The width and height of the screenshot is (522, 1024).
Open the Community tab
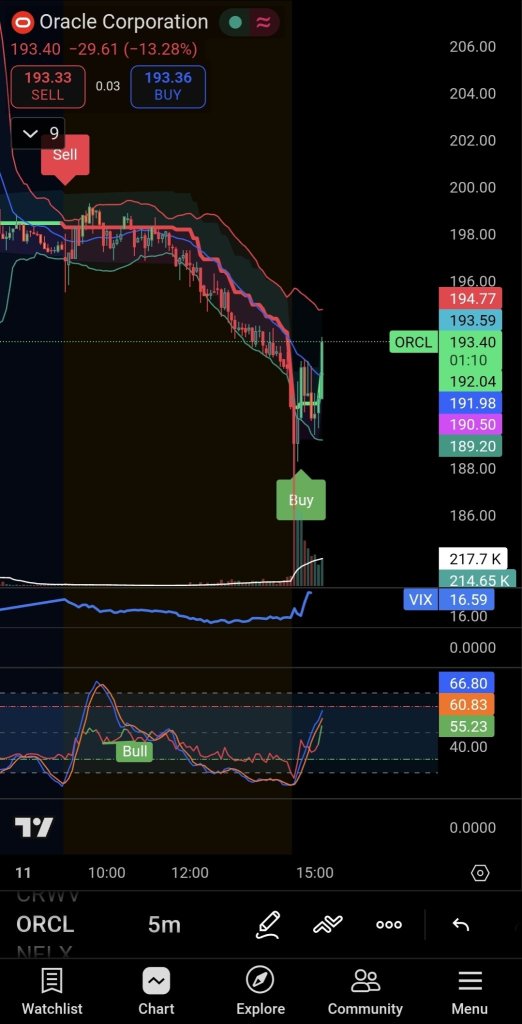[x=365, y=991]
